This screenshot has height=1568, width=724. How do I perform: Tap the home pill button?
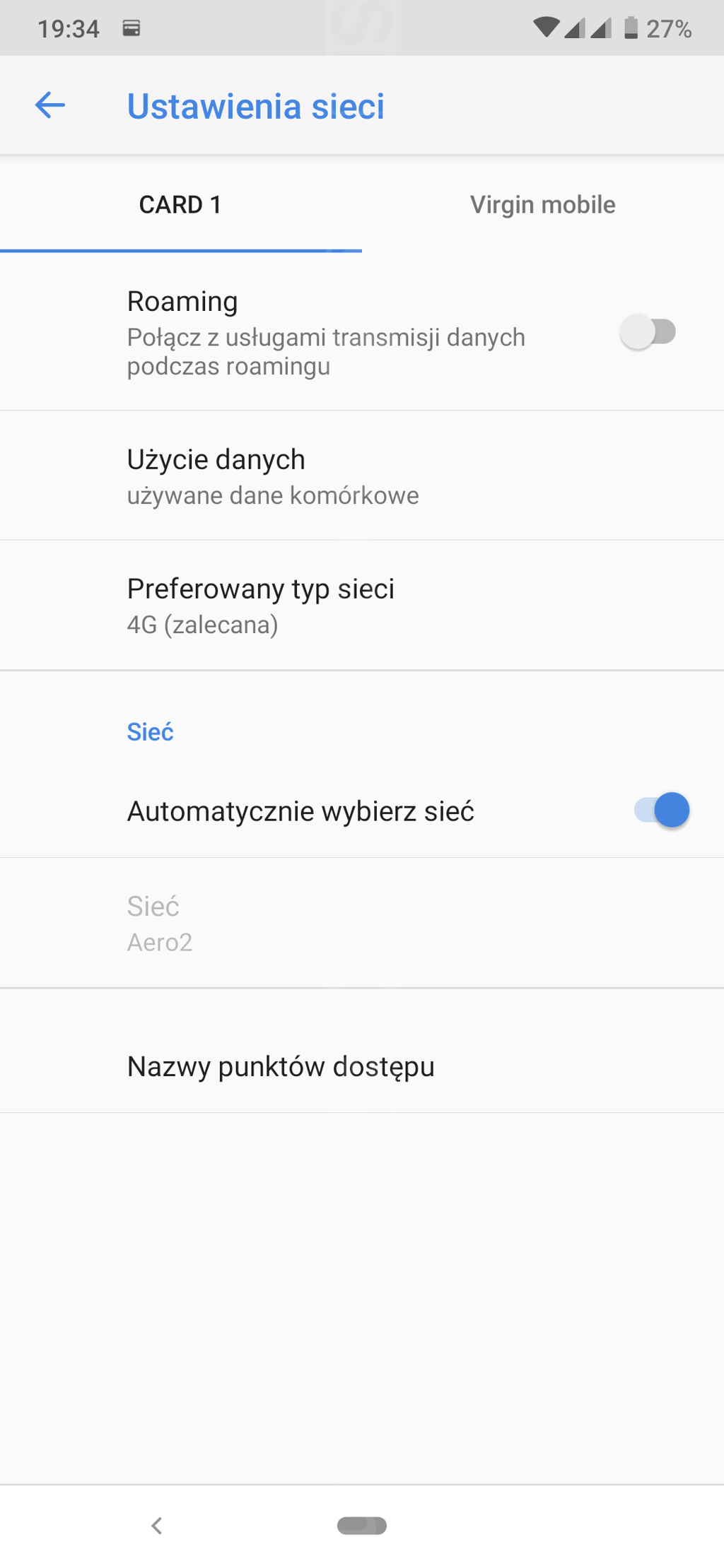click(x=362, y=1526)
